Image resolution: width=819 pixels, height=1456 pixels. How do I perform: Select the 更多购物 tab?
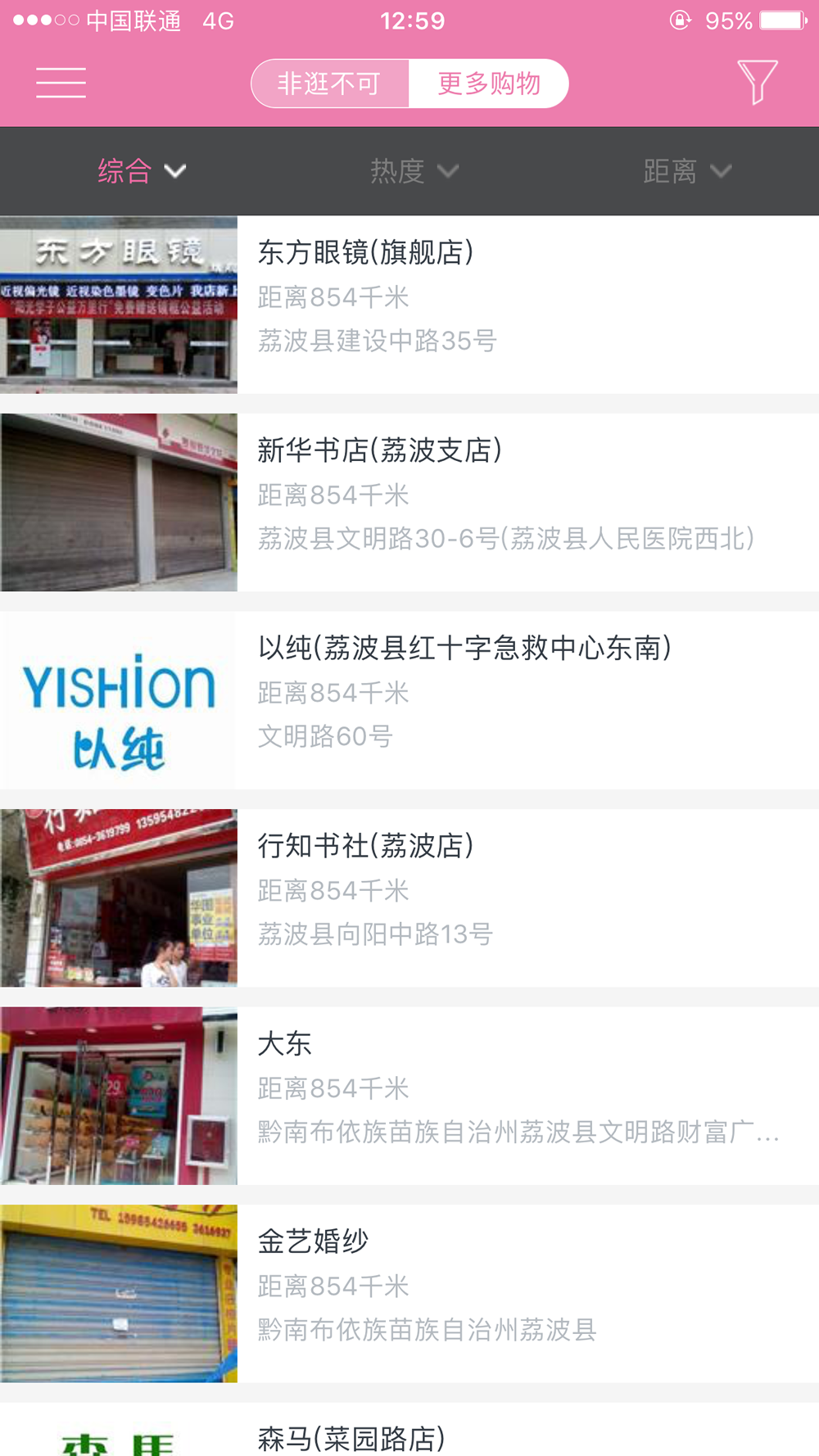click(x=489, y=84)
